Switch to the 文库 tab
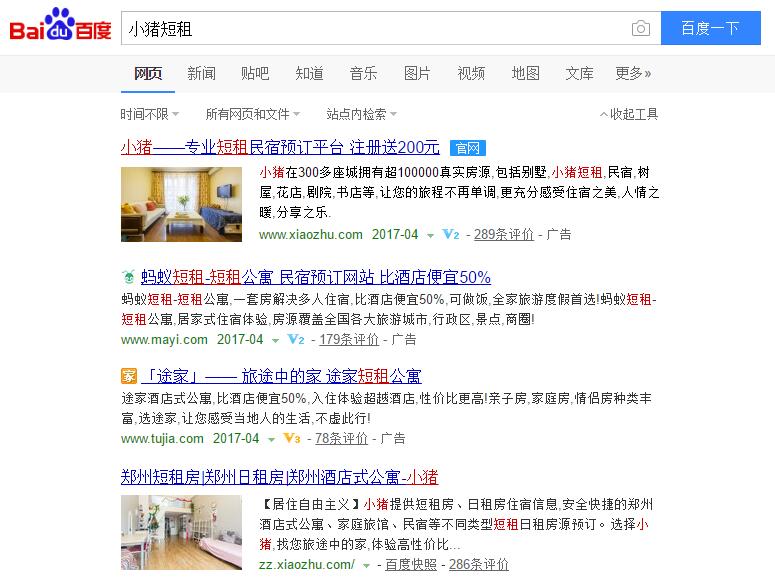Screen dimensions: 775x588 coord(579,73)
